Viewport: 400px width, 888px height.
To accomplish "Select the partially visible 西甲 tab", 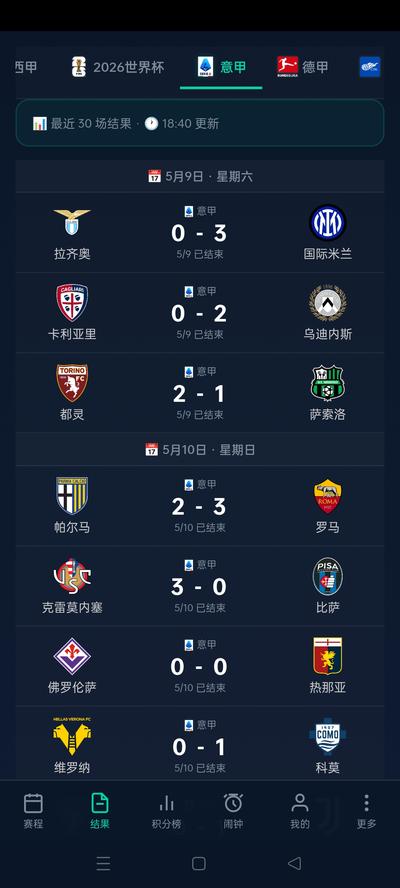I will click(x=26, y=67).
